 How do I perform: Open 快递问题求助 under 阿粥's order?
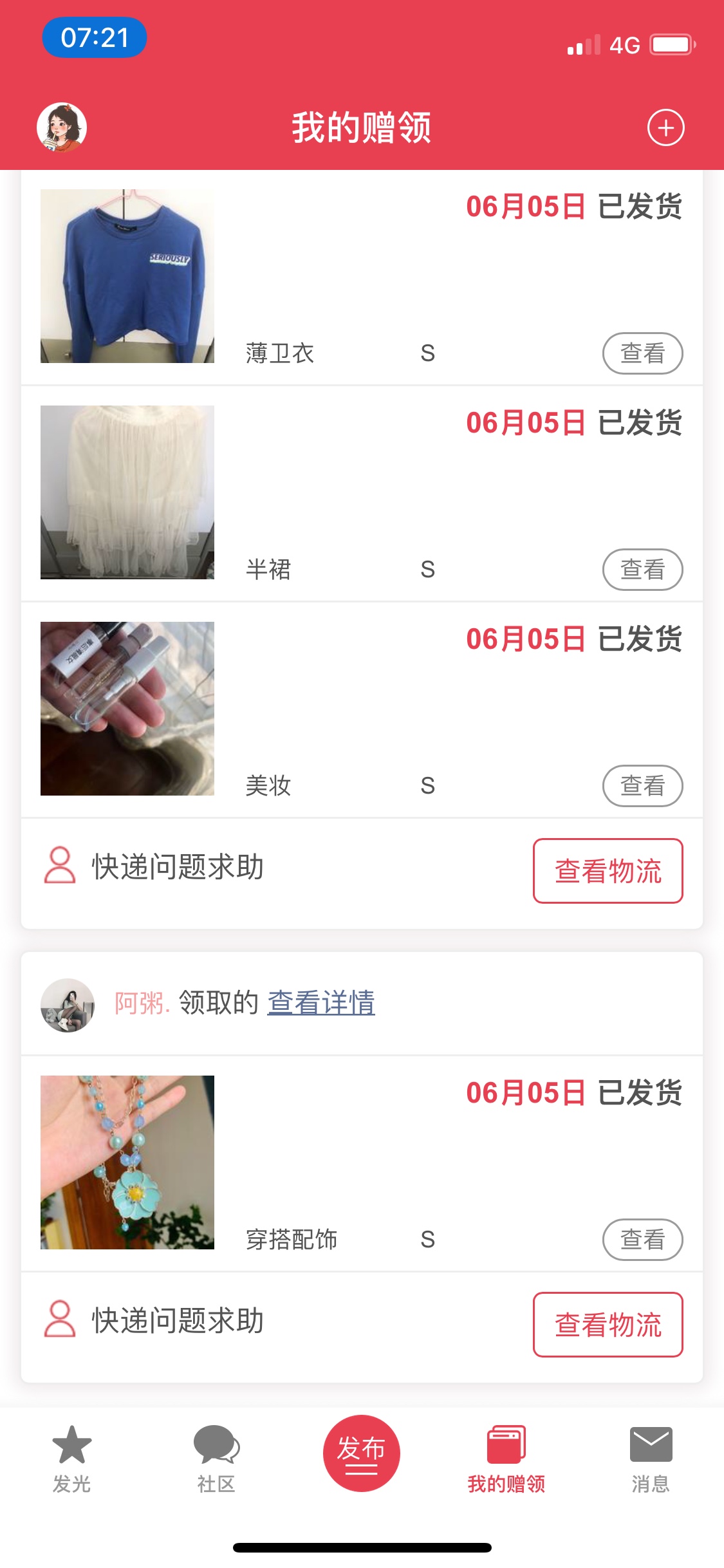pyautogui.click(x=154, y=1321)
